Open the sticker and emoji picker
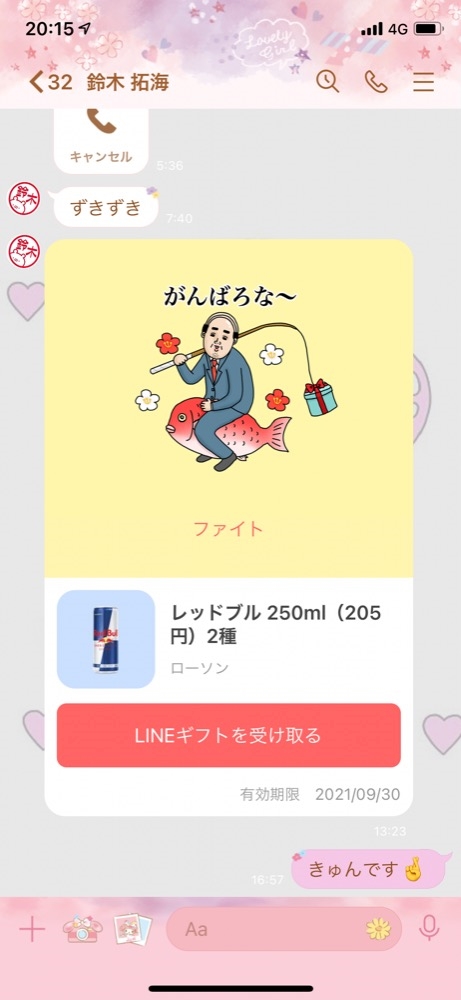Image resolution: width=461 pixels, height=1000 pixels. click(x=378, y=929)
